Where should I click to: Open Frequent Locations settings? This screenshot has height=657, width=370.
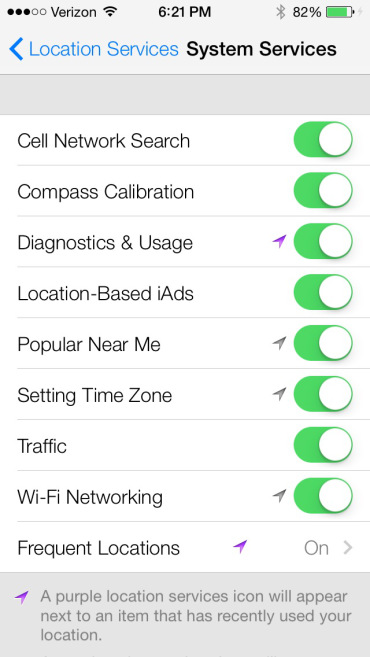185,547
